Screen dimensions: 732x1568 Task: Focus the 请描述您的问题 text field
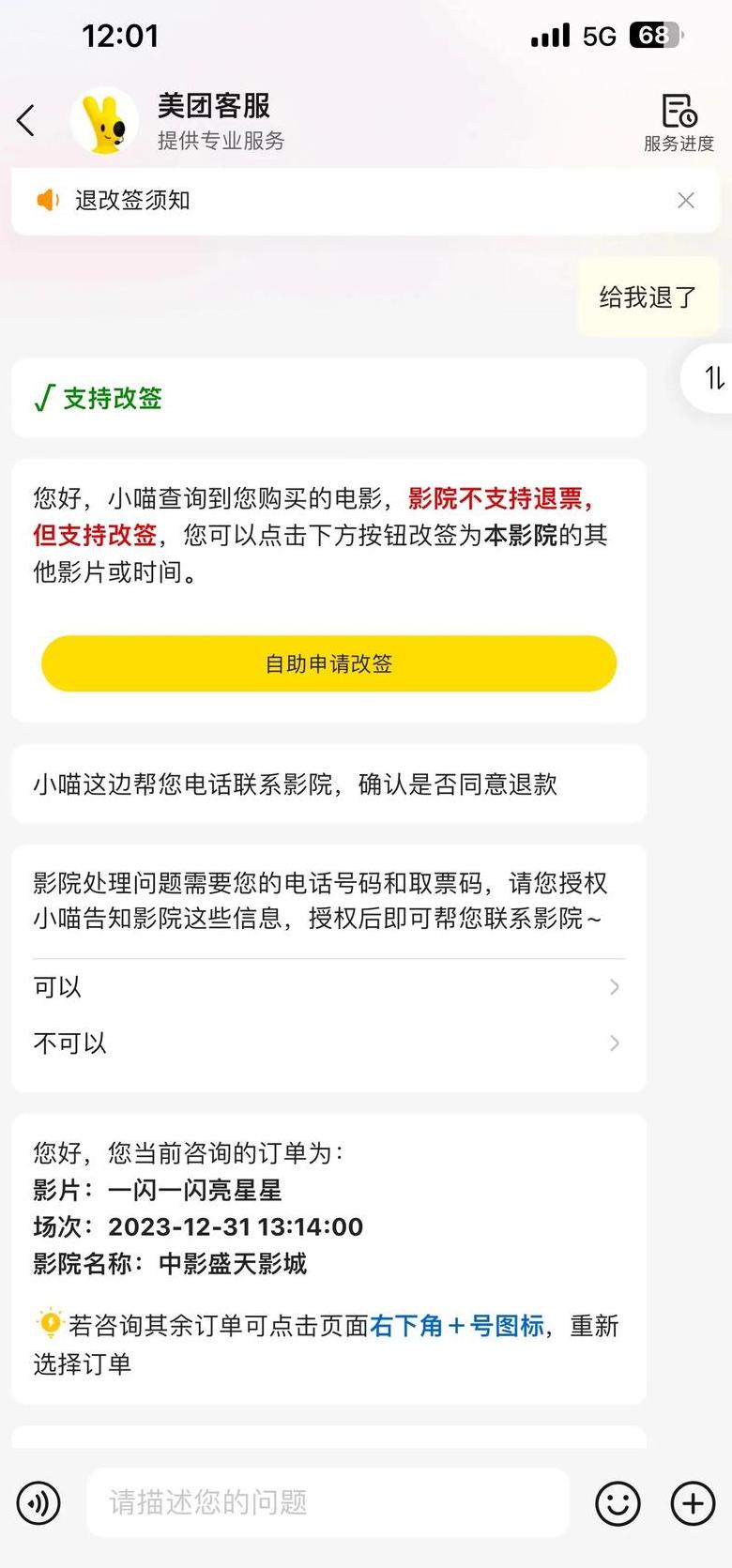328,1502
